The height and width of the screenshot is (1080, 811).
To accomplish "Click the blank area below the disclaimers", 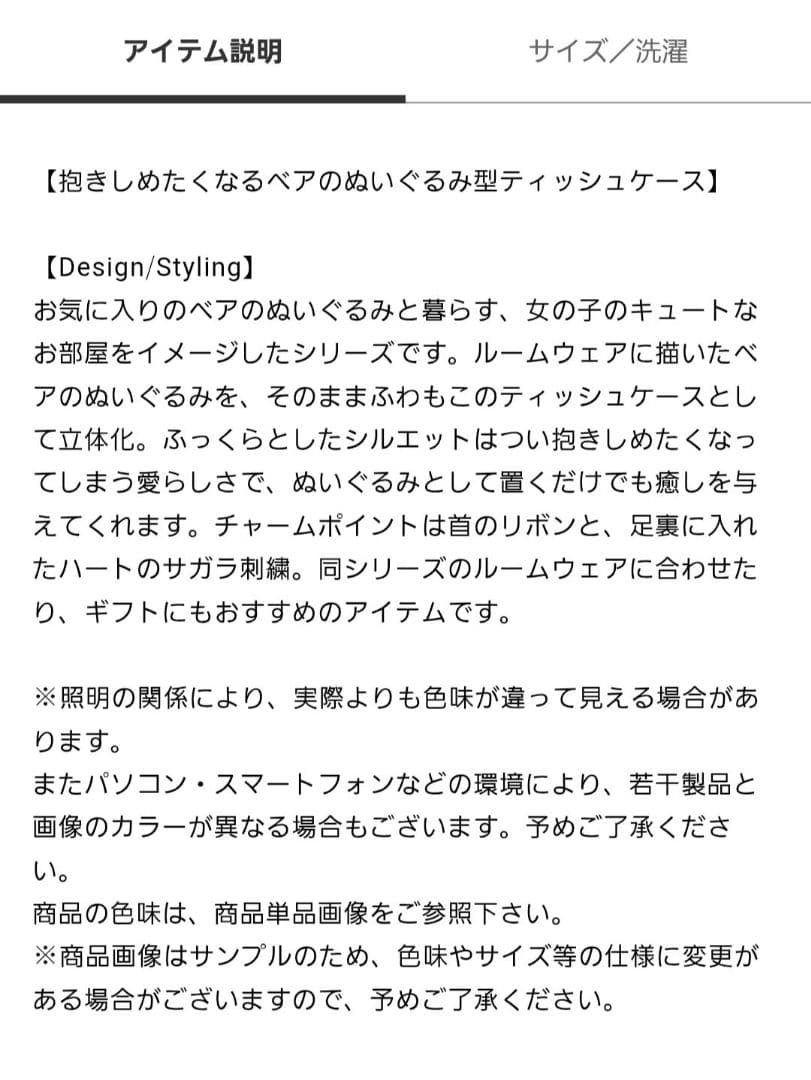I will pyautogui.click(x=400, y=1050).
